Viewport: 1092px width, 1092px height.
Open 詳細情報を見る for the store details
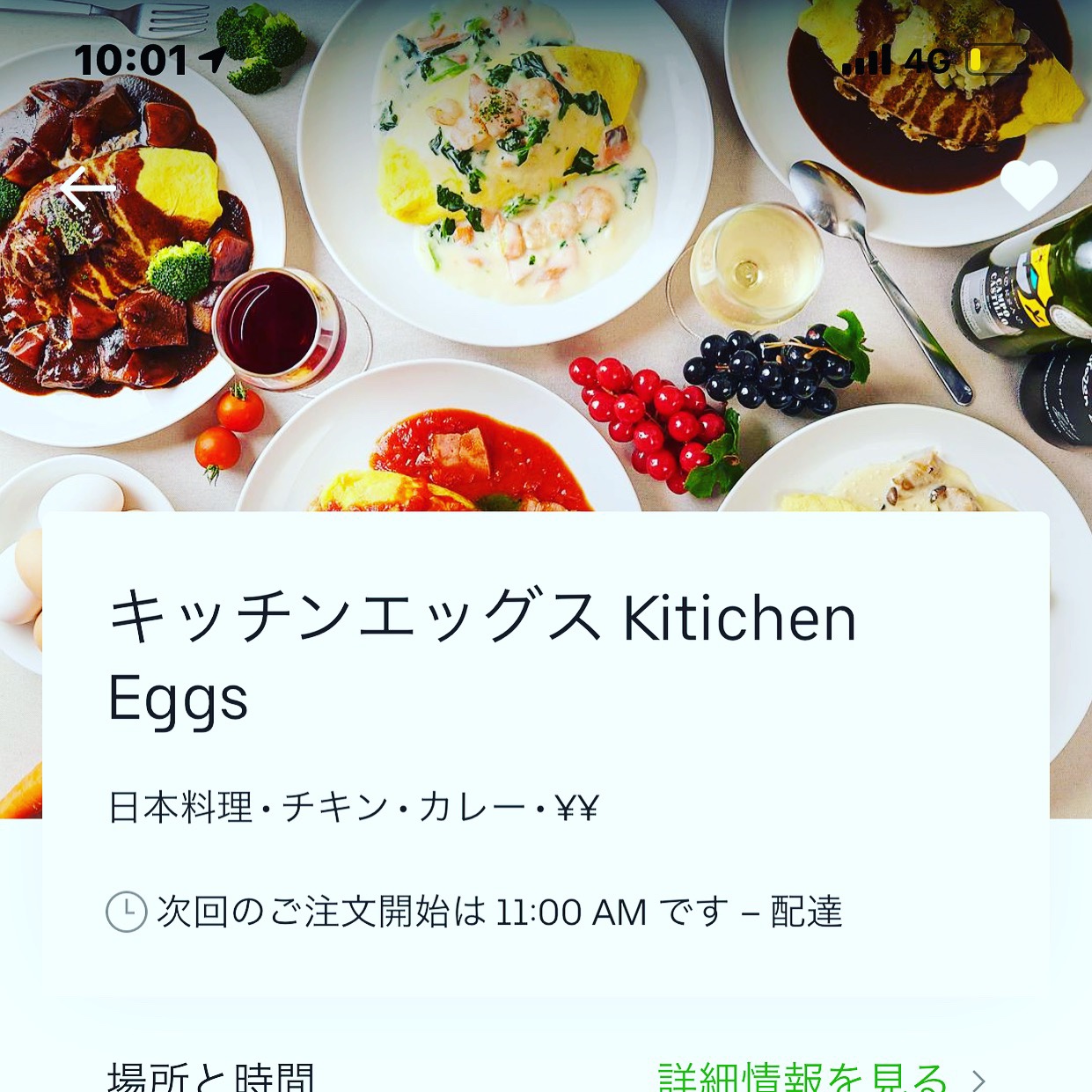point(818,1077)
